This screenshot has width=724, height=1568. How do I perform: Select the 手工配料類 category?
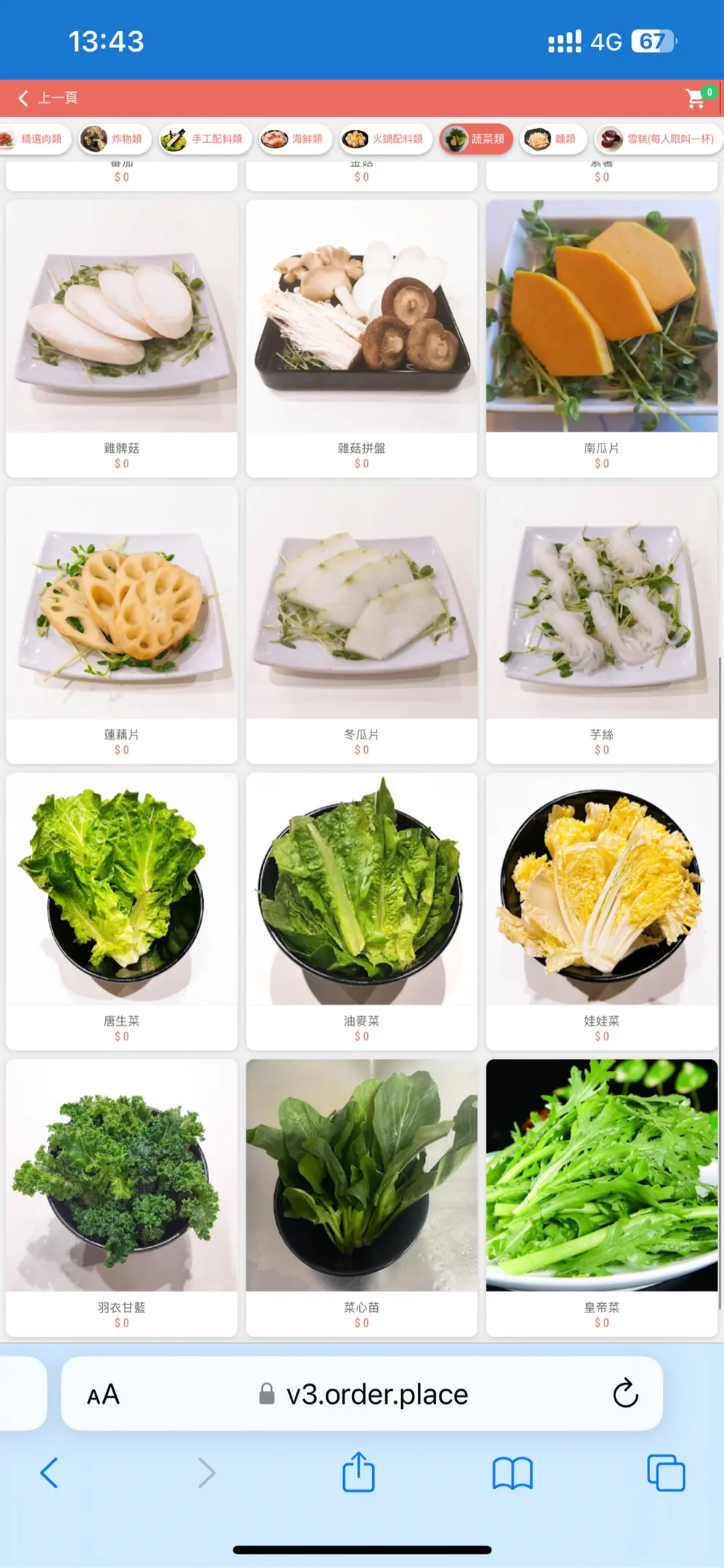pyautogui.click(x=205, y=139)
